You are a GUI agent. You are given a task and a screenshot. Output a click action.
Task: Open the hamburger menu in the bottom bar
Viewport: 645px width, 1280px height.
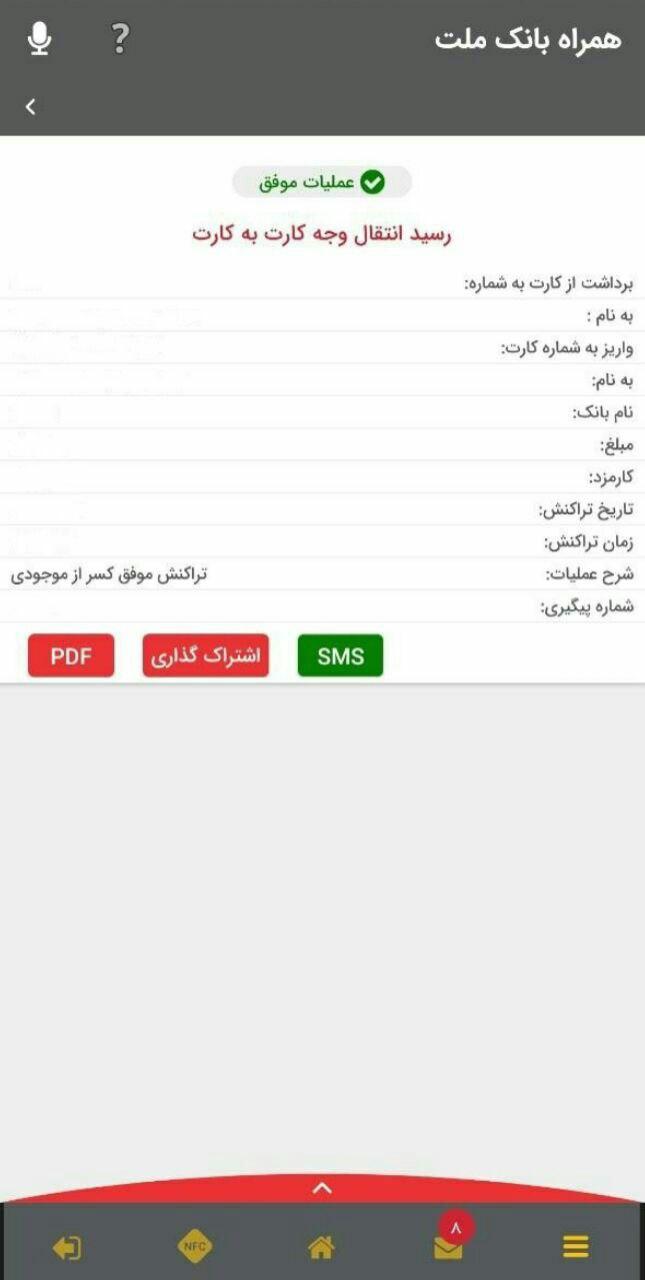pyautogui.click(x=576, y=1246)
